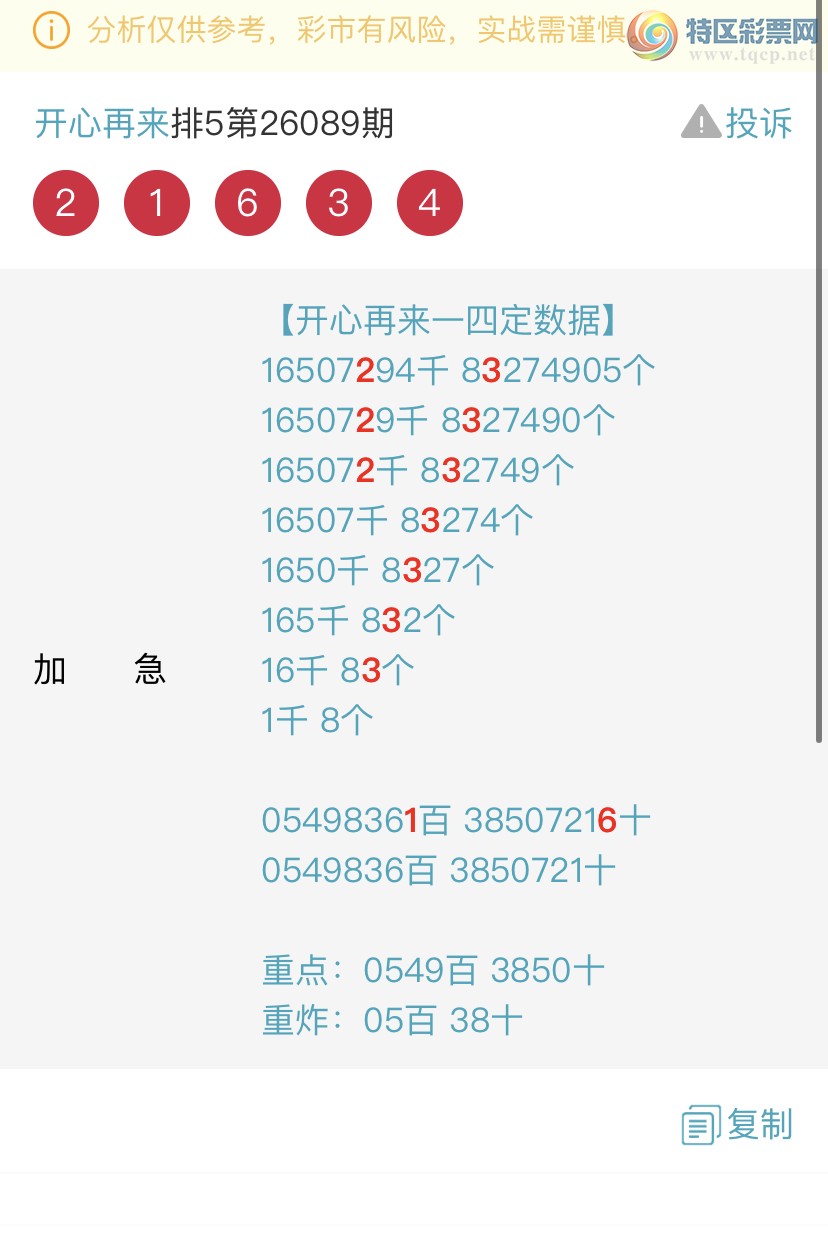Click the 加急 label
828x1249 pixels.
(x=100, y=670)
